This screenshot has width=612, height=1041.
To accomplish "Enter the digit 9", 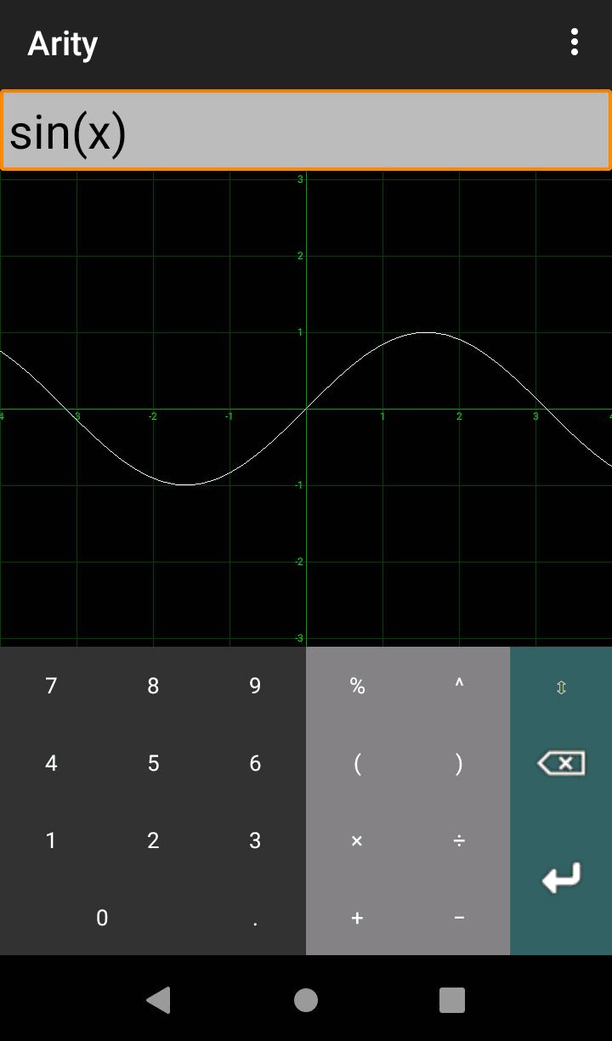I will (x=255, y=686).
